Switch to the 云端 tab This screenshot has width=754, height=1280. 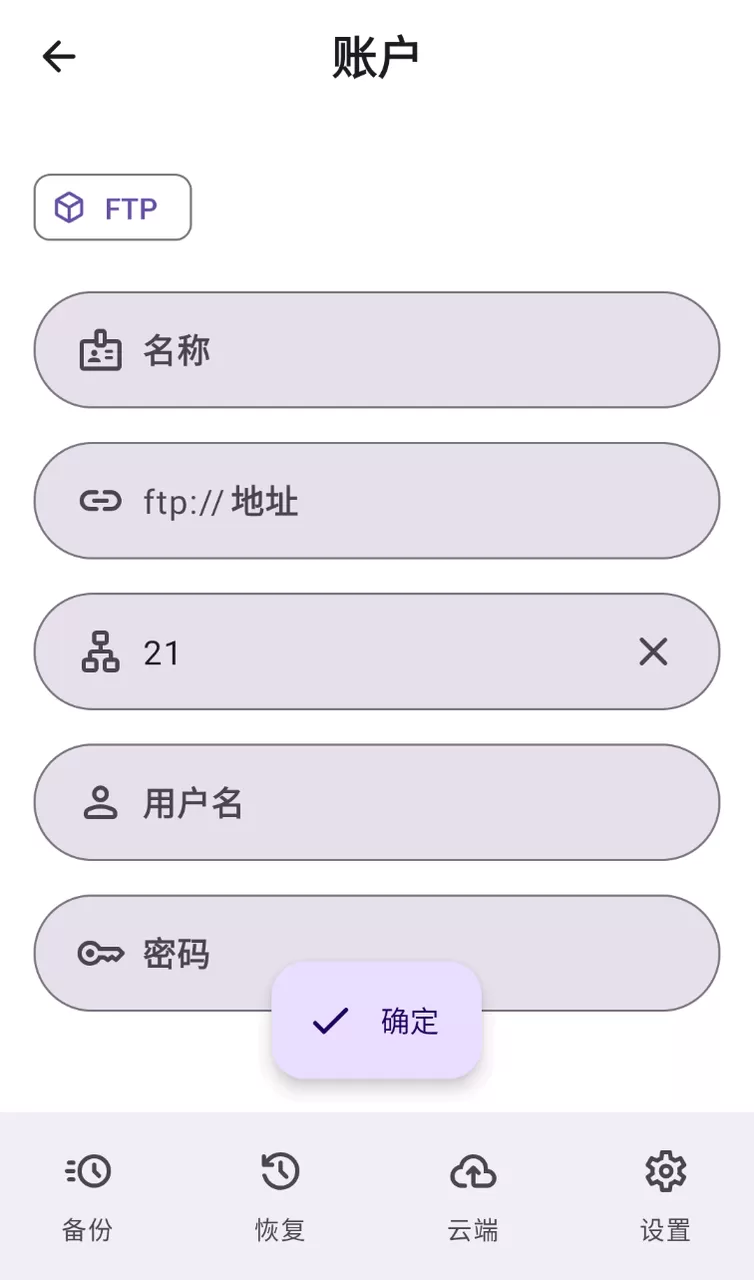[x=471, y=1195]
